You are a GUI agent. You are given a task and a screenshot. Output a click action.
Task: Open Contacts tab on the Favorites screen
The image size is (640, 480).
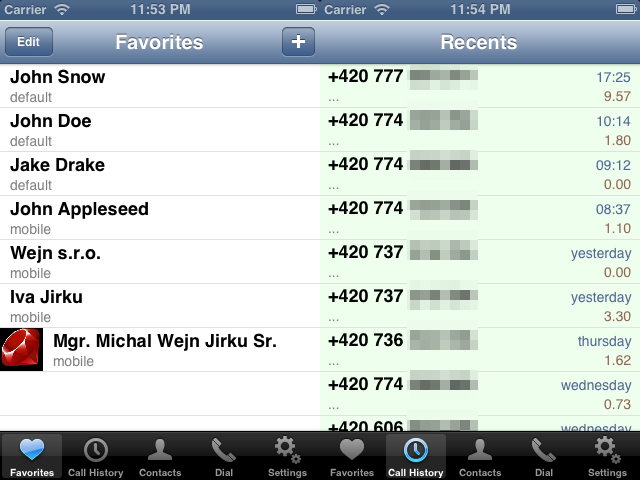[x=160, y=457]
